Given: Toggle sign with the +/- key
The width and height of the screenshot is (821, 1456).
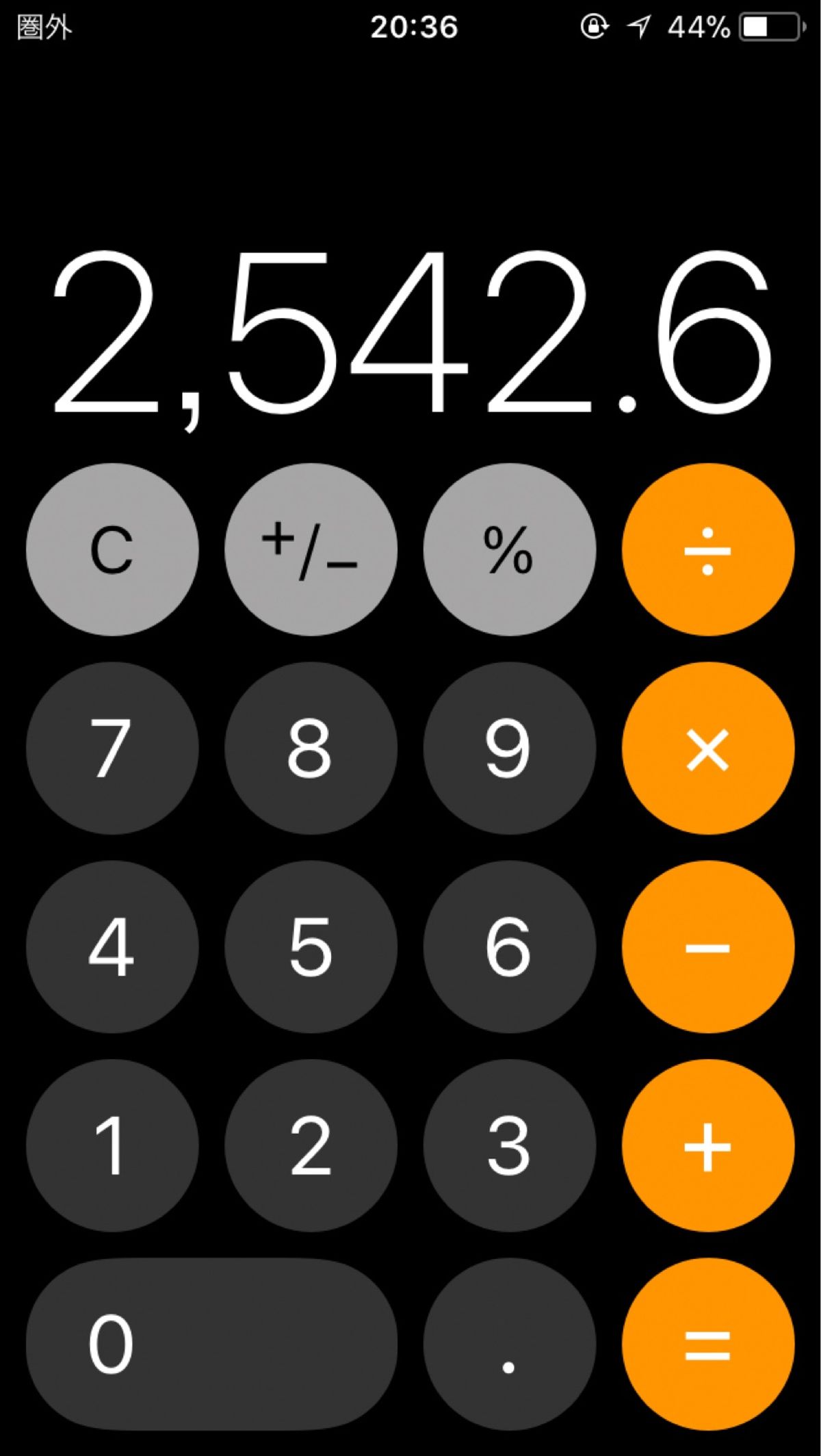Looking at the screenshot, I should coord(311,549).
